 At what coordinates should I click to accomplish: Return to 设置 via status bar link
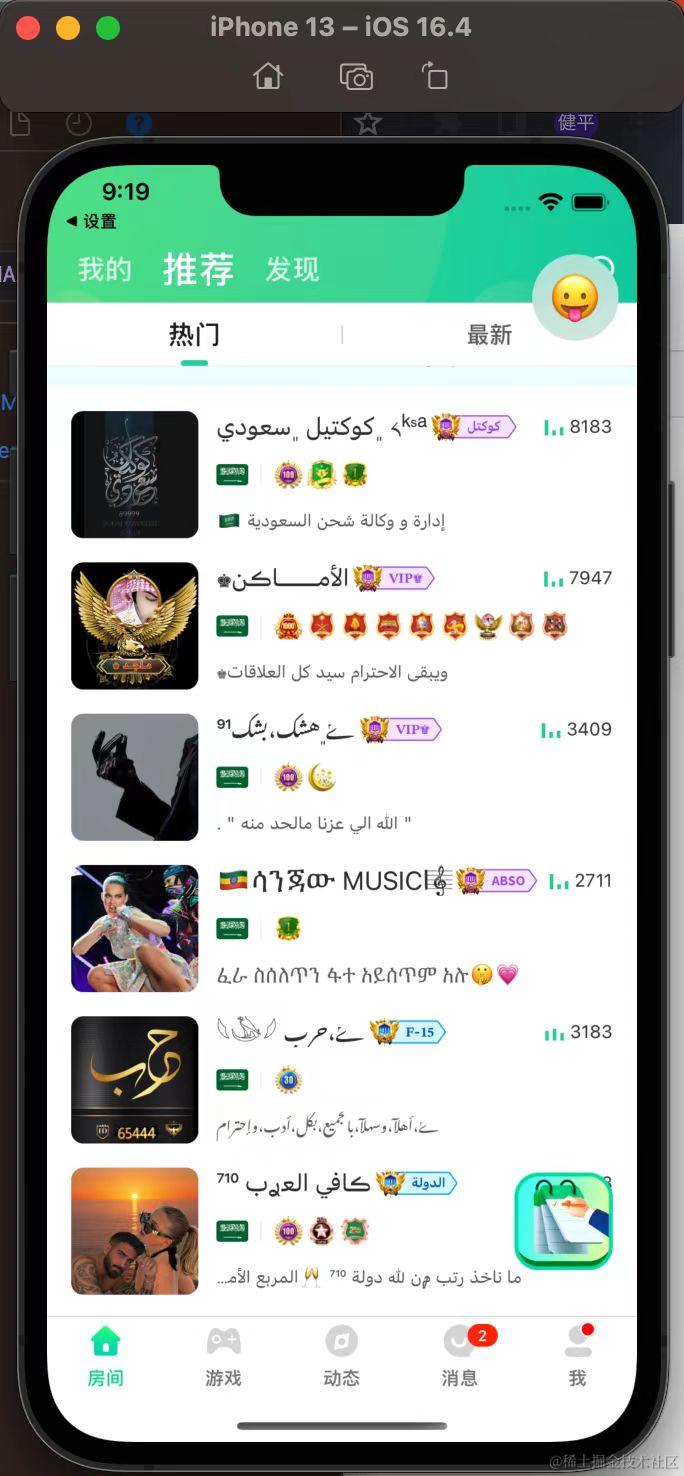(x=91, y=221)
